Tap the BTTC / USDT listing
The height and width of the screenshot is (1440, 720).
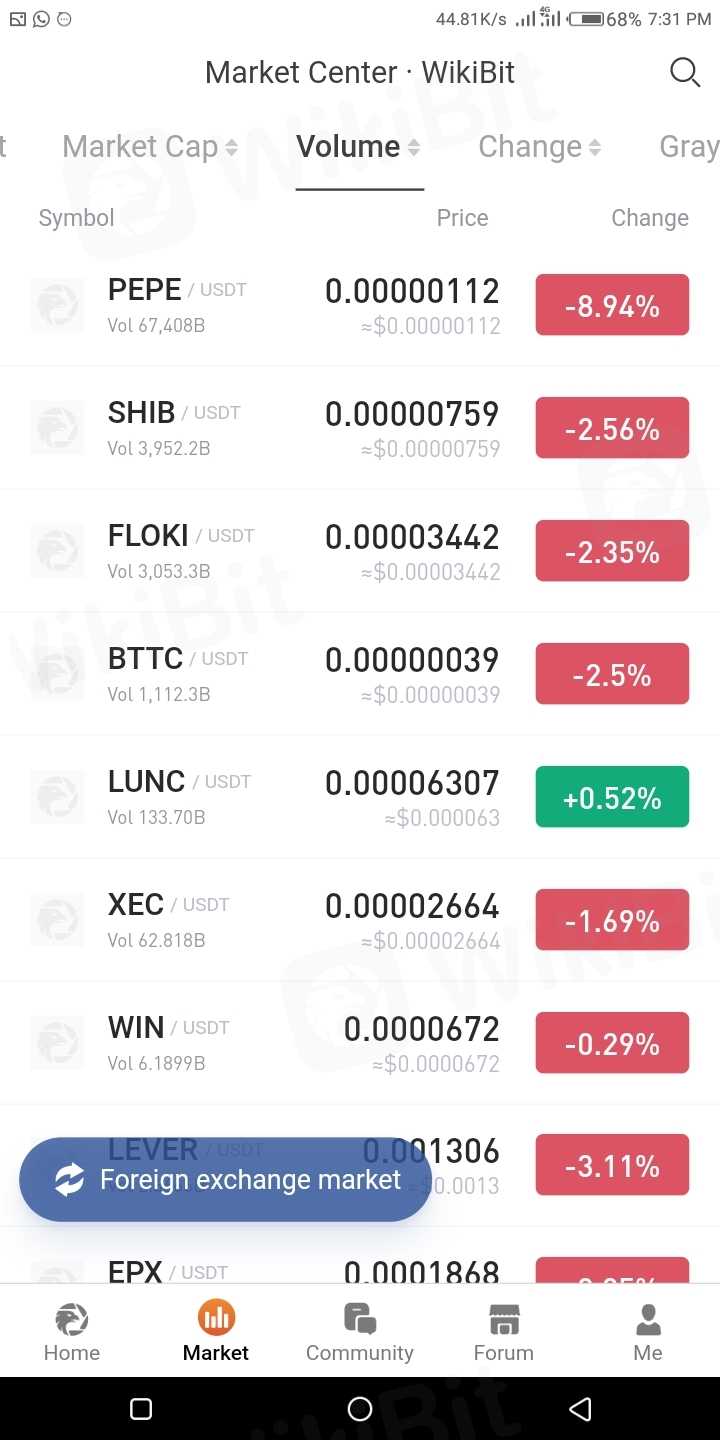[300, 674]
